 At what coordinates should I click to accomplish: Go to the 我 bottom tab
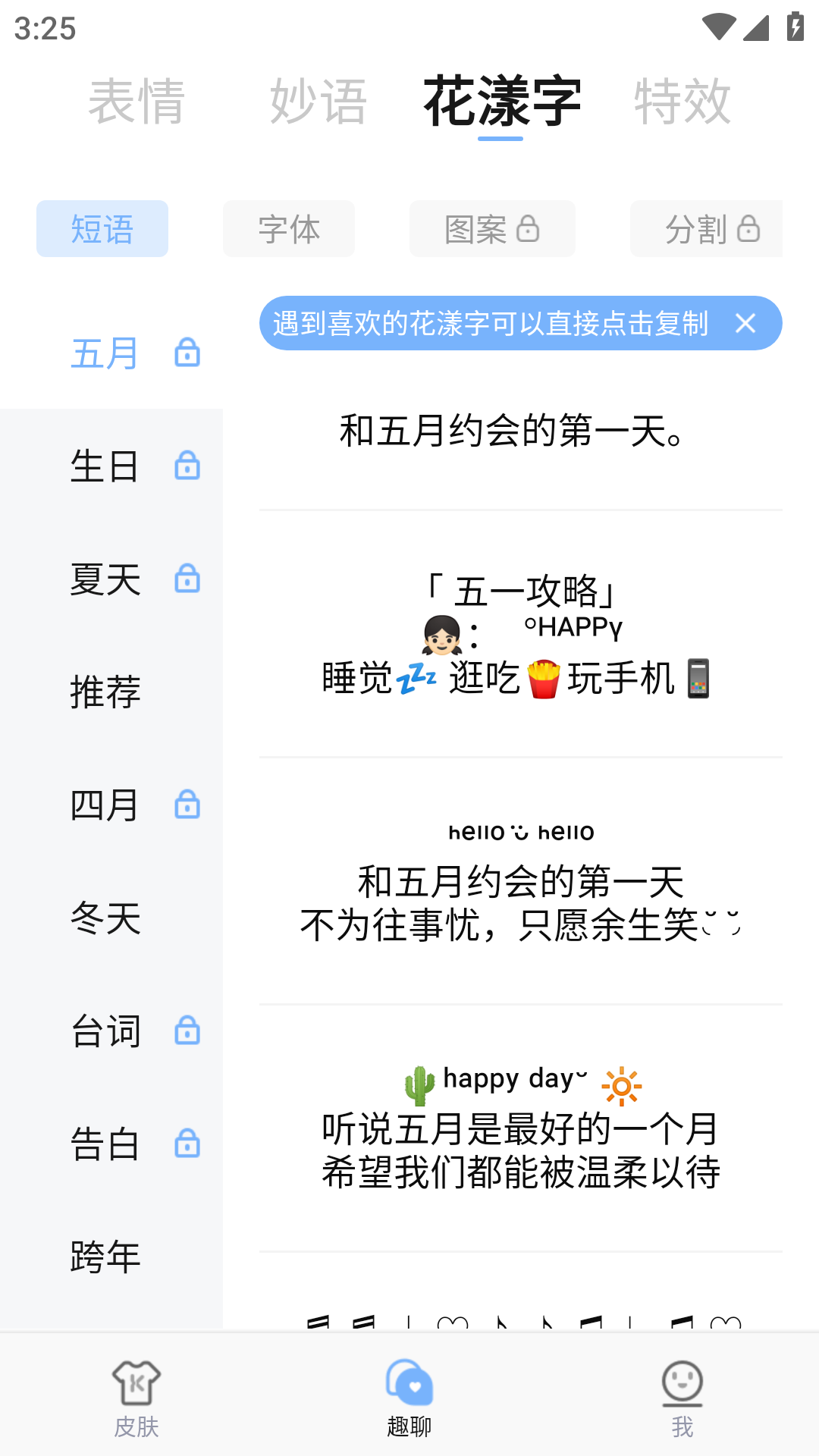pos(682,1397)
